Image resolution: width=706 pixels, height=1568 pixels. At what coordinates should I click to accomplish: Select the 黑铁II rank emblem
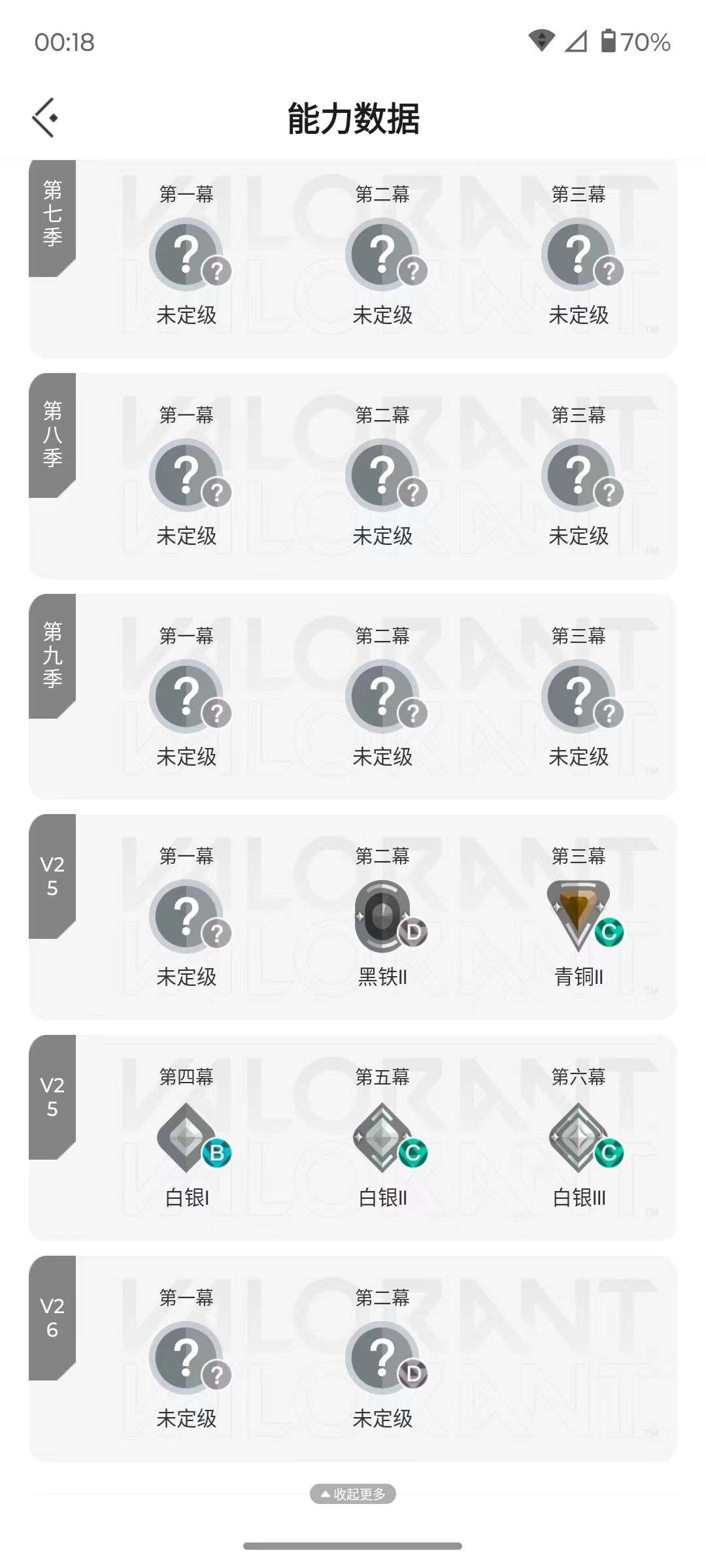point(382,916)
